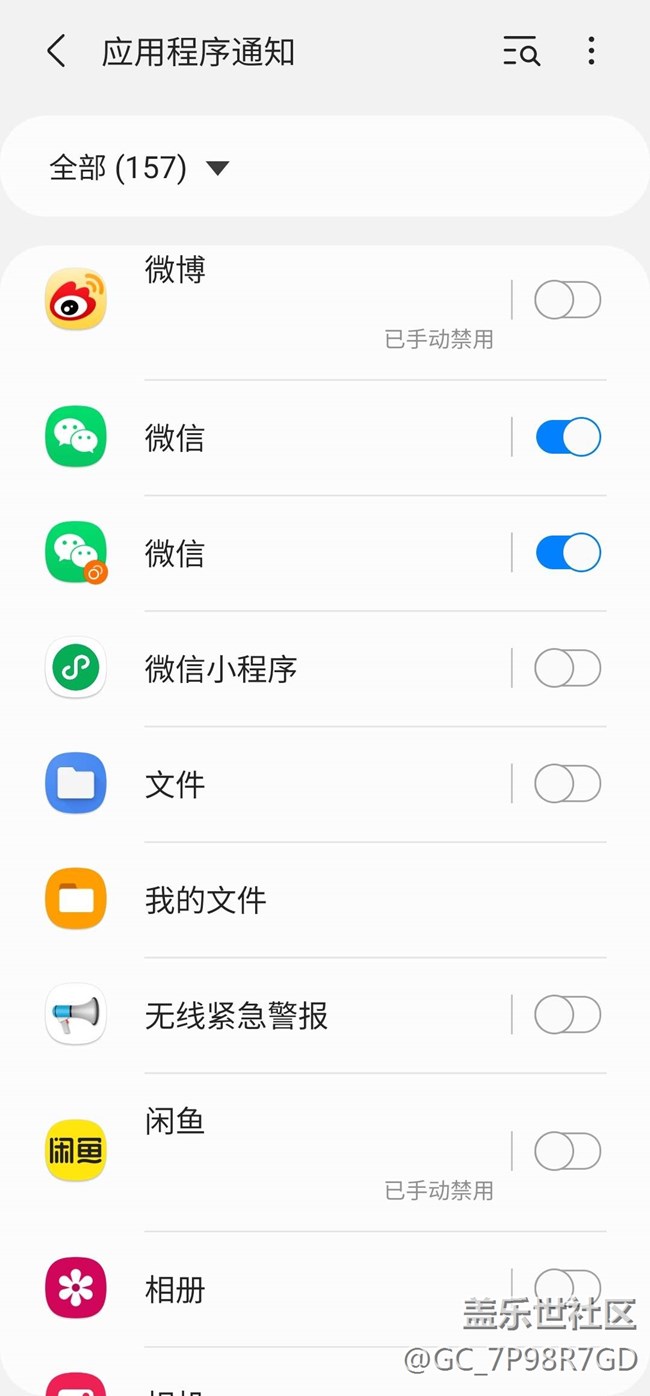
Task: Turn off the switch for 微信 without clone badge
Action: pos(567,437)
